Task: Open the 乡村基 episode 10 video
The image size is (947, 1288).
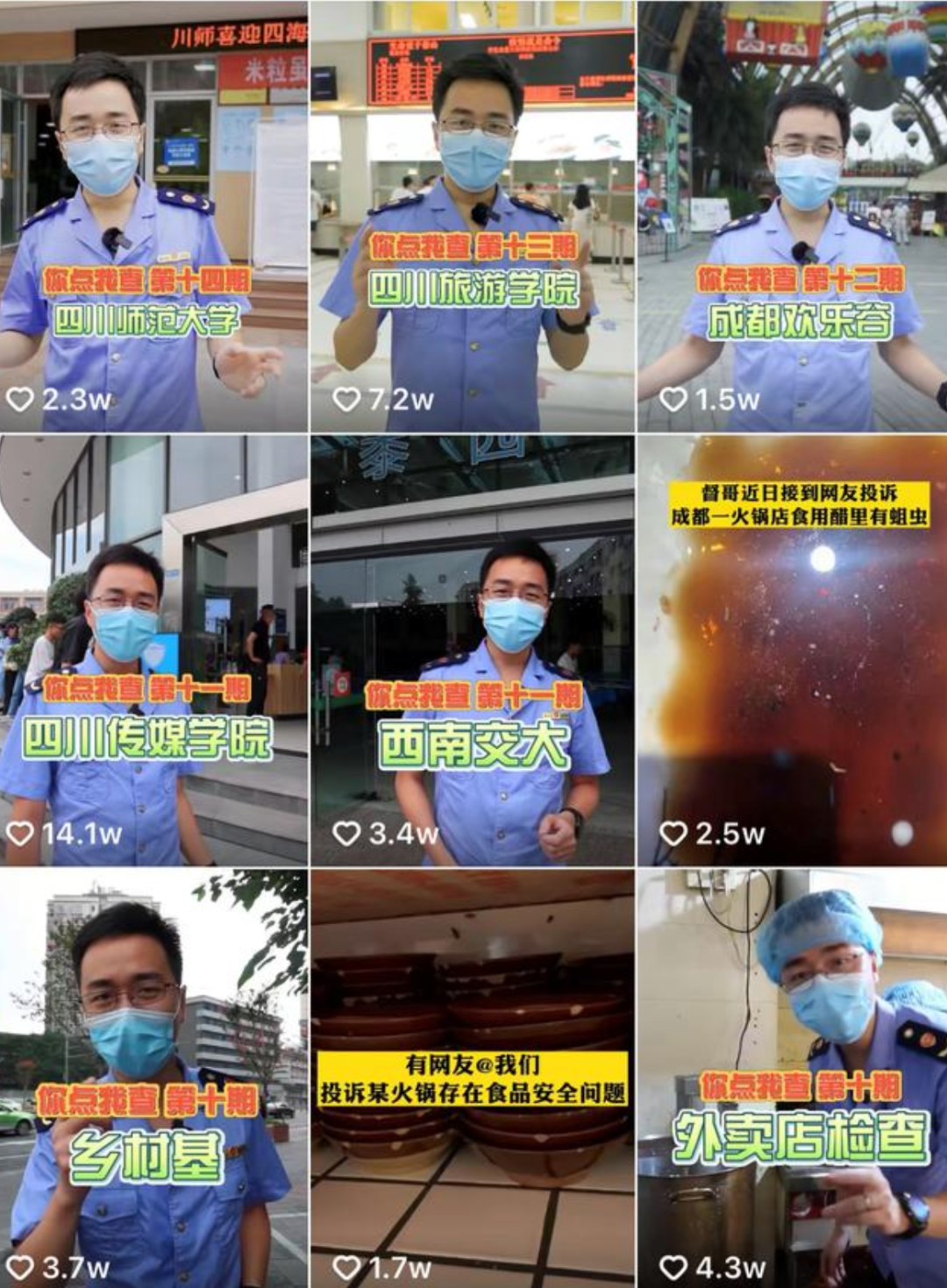Action: point(153,1078)
